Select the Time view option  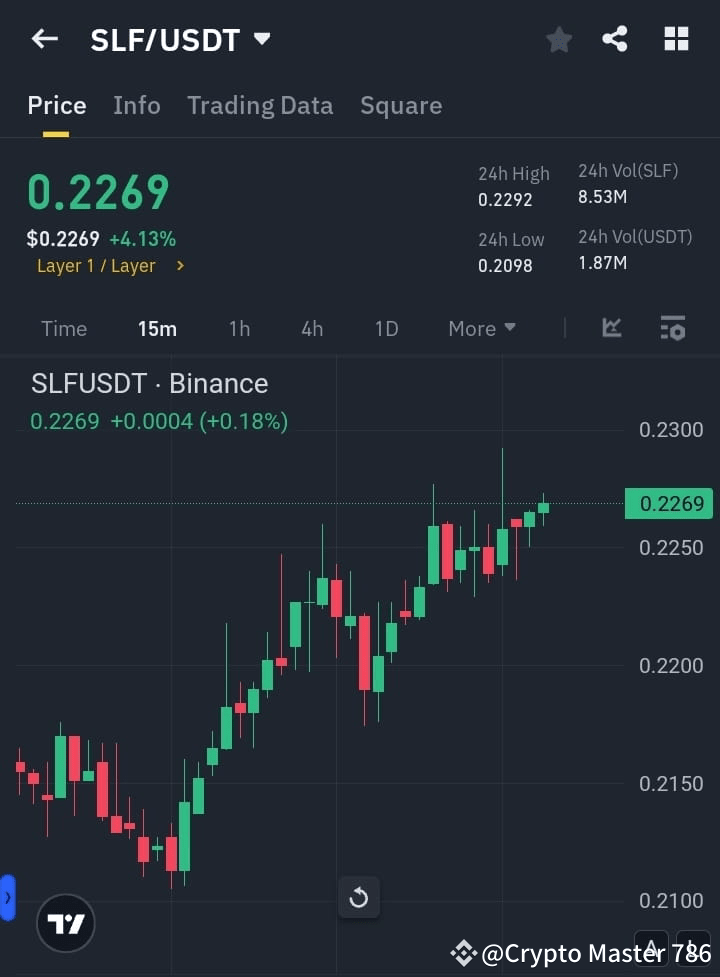point(63,328)
